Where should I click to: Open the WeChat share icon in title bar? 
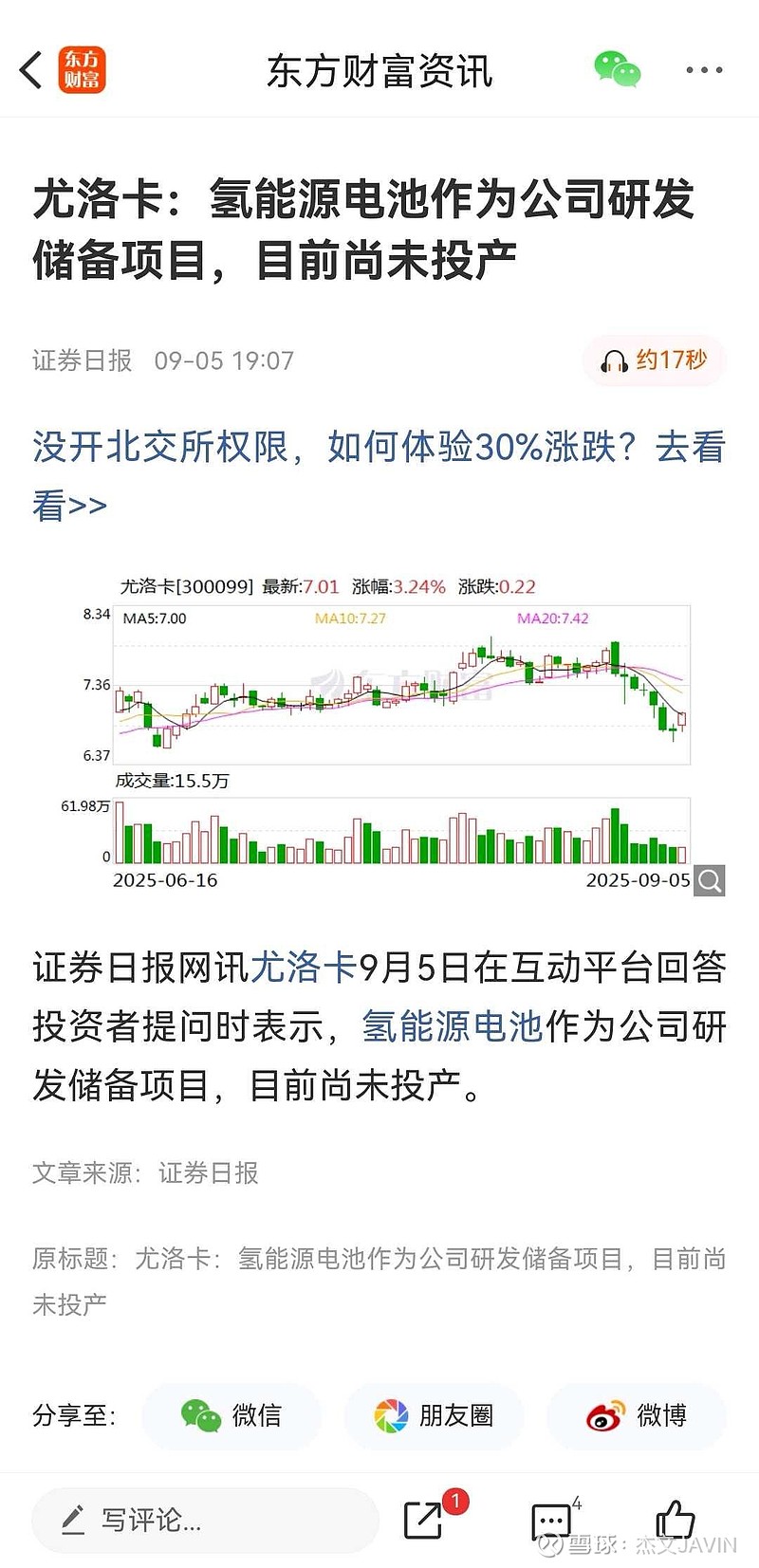(x=617, y=70)
